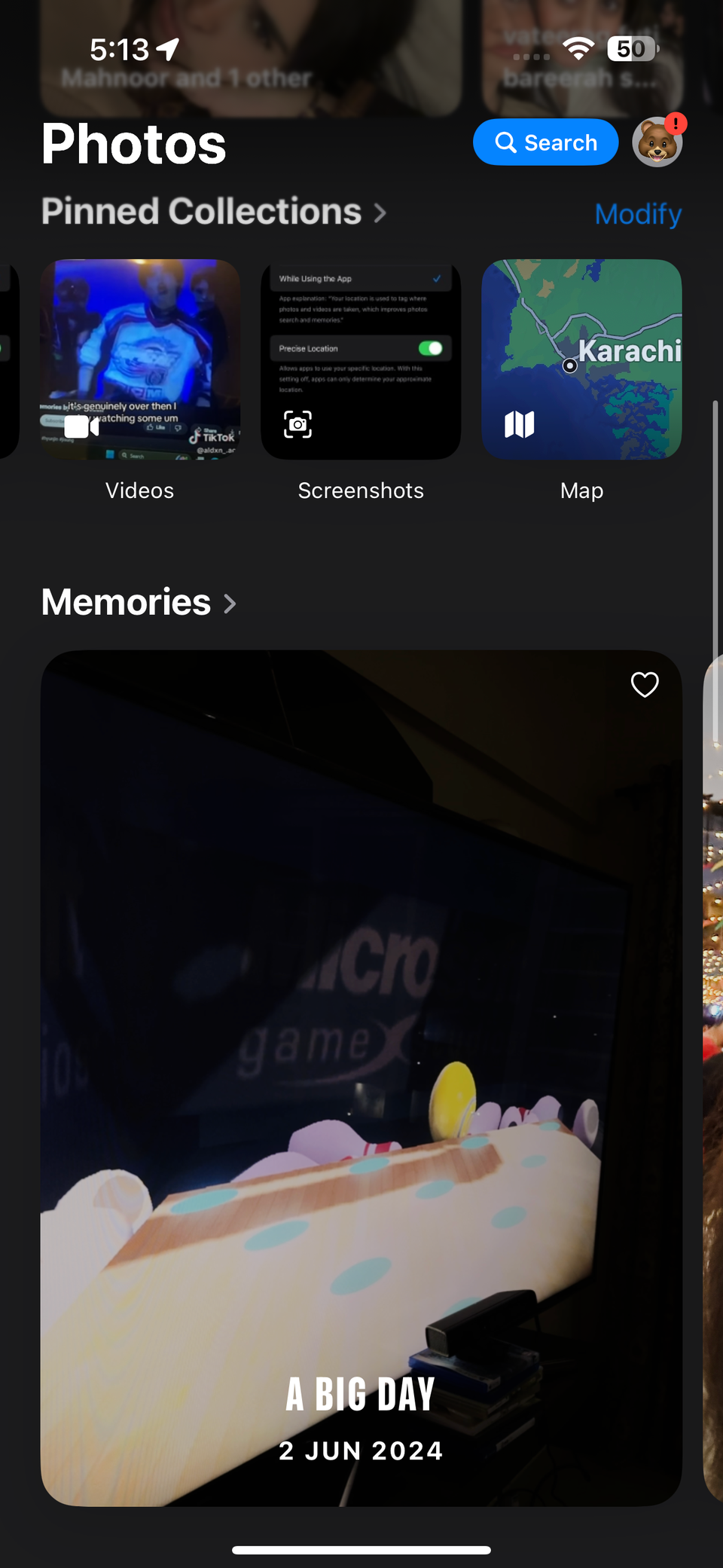Tap the Search button
Image resolution: width=723 pixels, height=1568 pixels.
545,142
